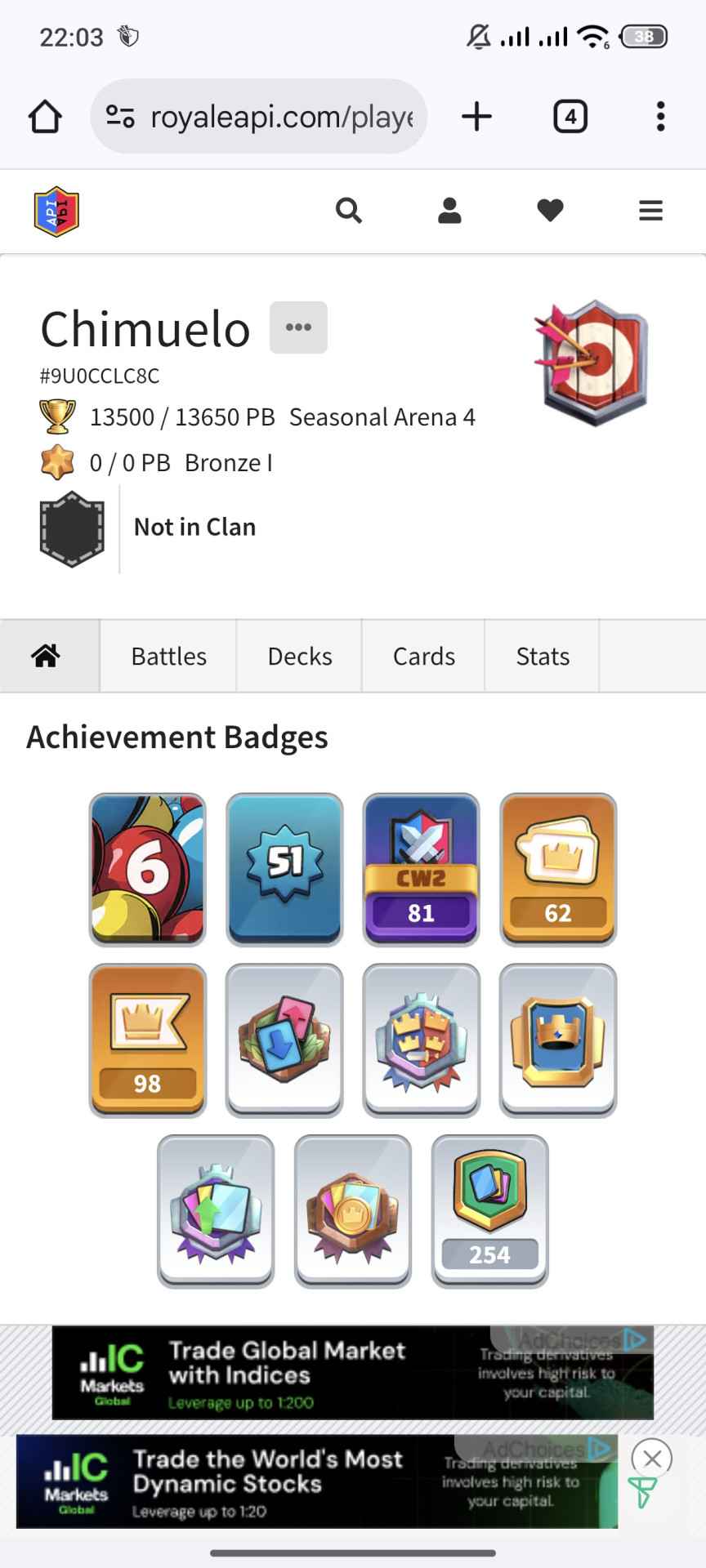
Task: Switch to the Decks tab
Action: [x=299, y=656]
